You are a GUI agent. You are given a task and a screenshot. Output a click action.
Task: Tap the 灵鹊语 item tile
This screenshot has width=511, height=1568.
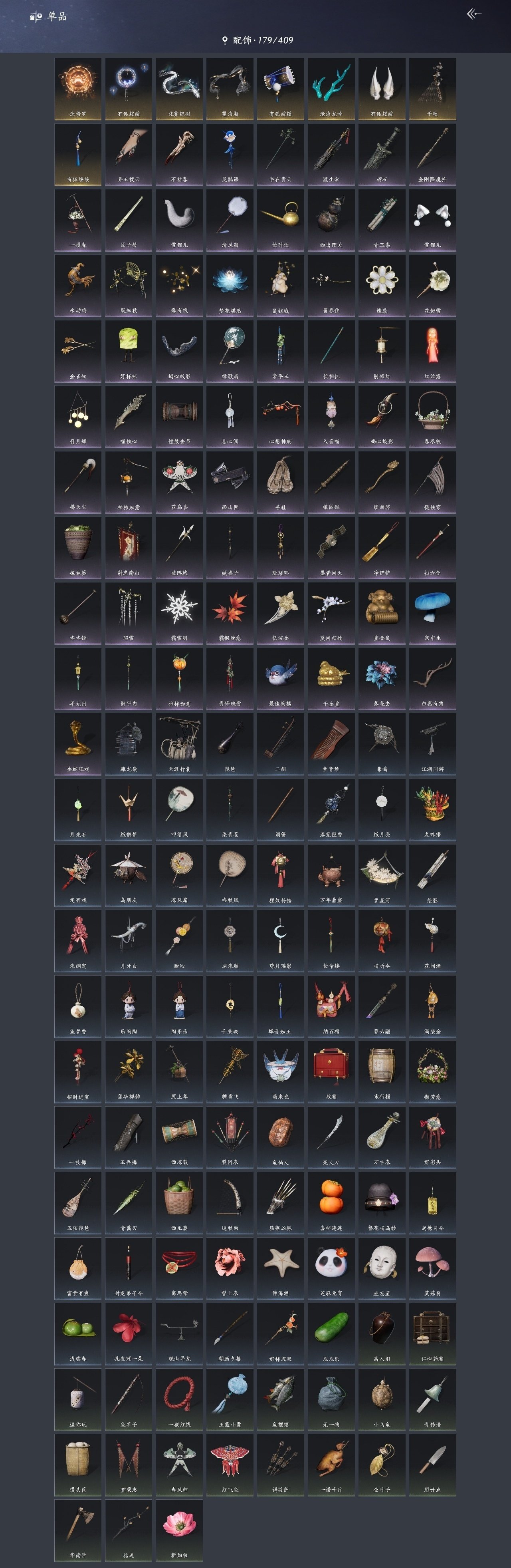(x=230, y=154)
